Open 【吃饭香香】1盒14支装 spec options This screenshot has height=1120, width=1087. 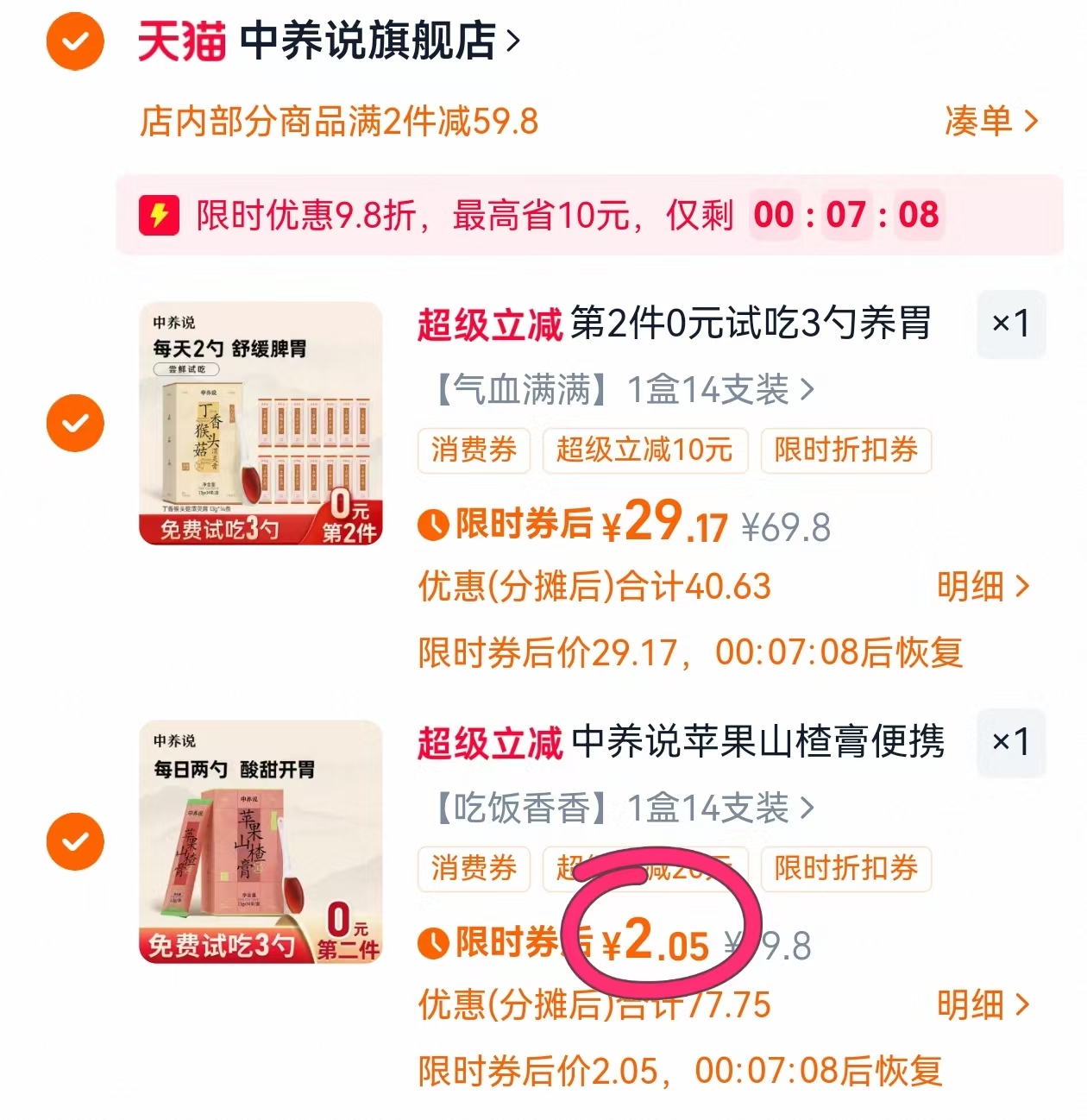click(x=621, y=809)
